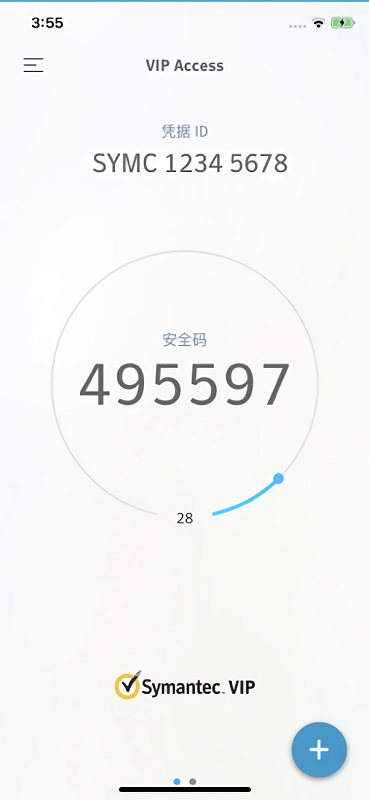Select the second page indicator dot
Image resolution: width=369 pixels, height=800 pixels.
click(192, 782)
